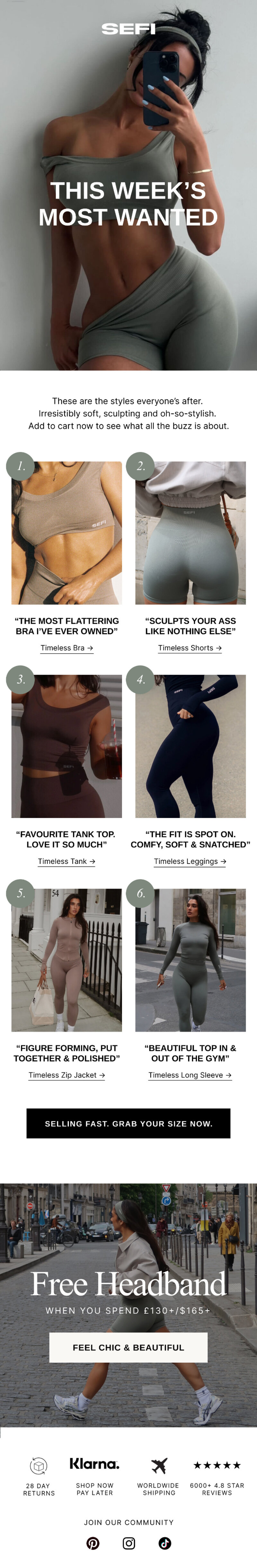Tap Selling Fast. Grab Your Size Now button

128,1123
